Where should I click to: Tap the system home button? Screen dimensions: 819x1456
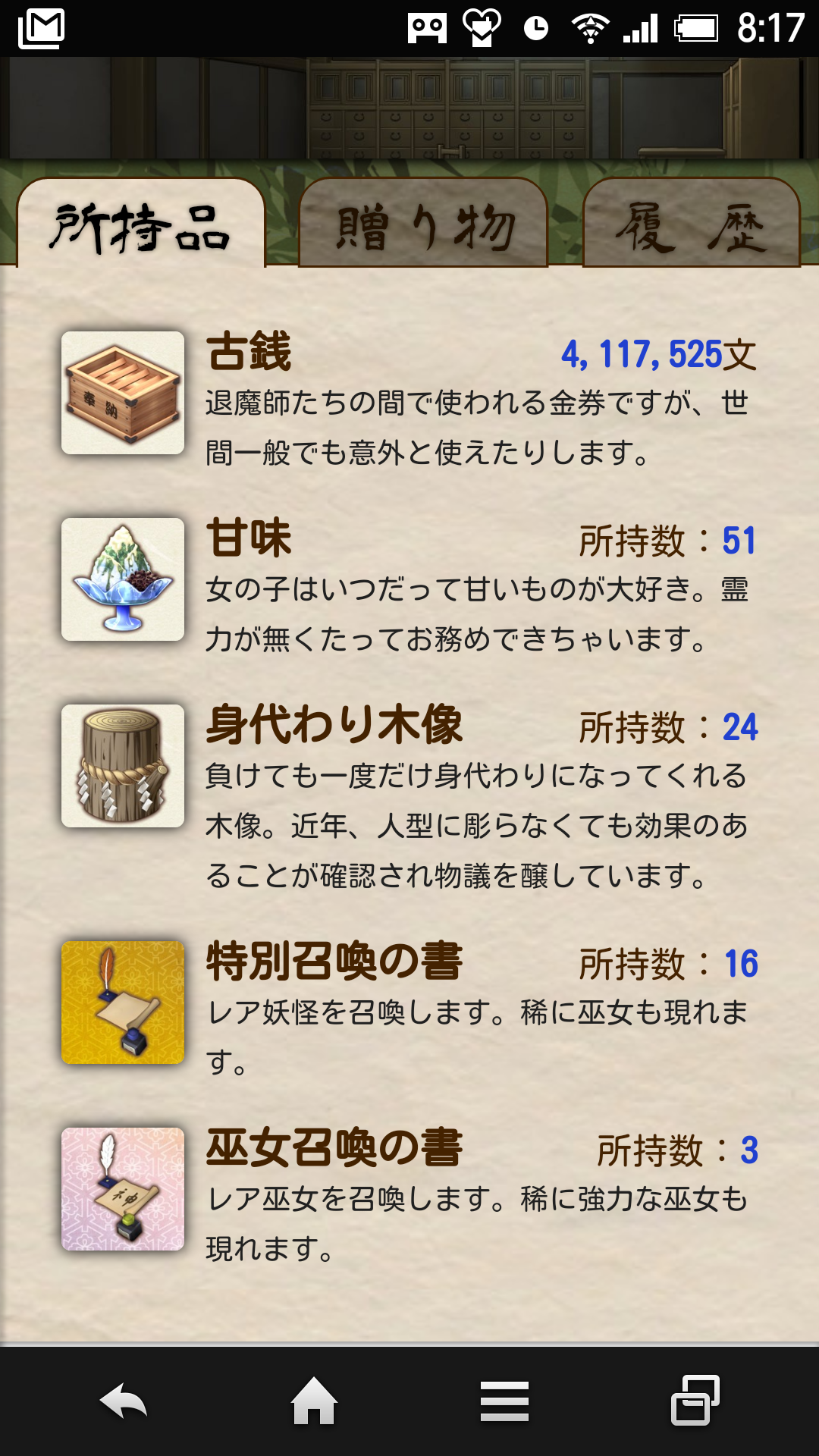[x=314, y=1400]
